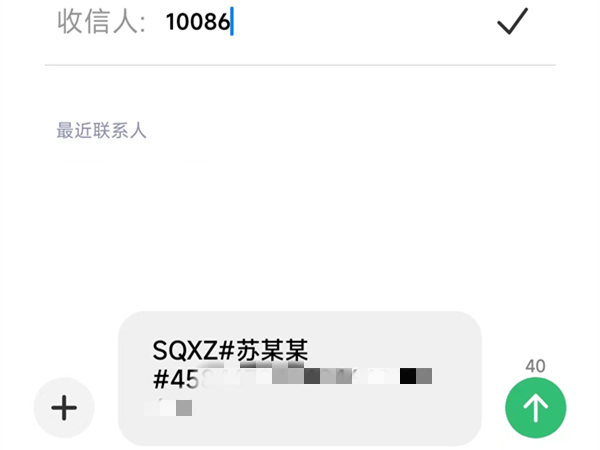Image resolution: width=600 pixels, height=450 pixels.
Task: Send the message with the green arrow
Action: [x=535, y=407]
